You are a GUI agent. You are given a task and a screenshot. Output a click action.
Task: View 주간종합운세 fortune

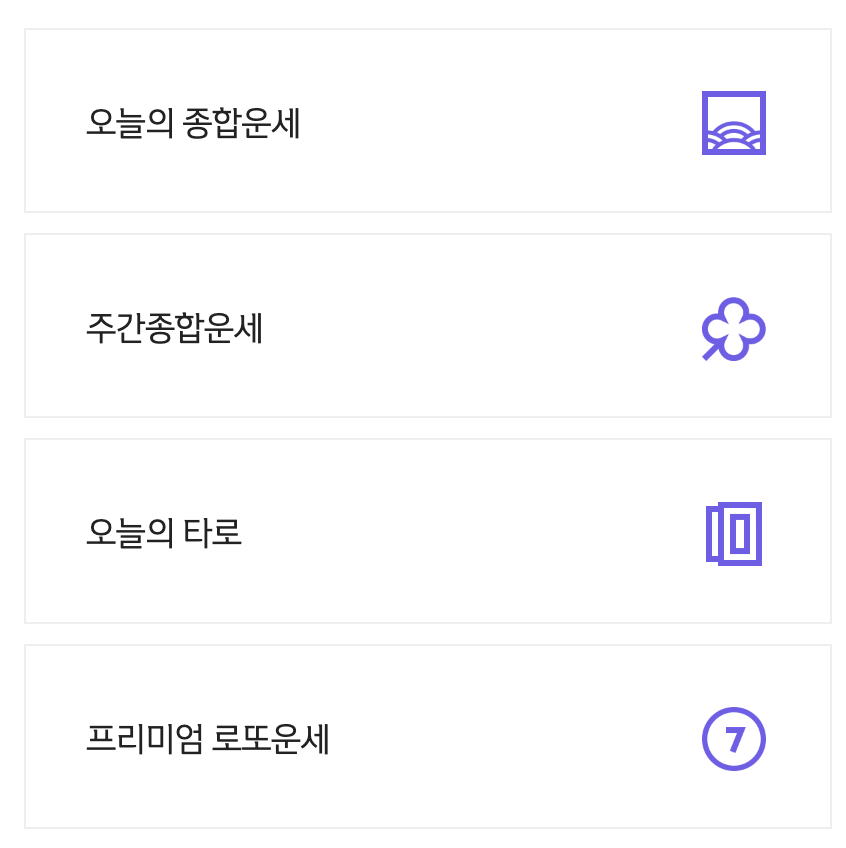[427, 326]
